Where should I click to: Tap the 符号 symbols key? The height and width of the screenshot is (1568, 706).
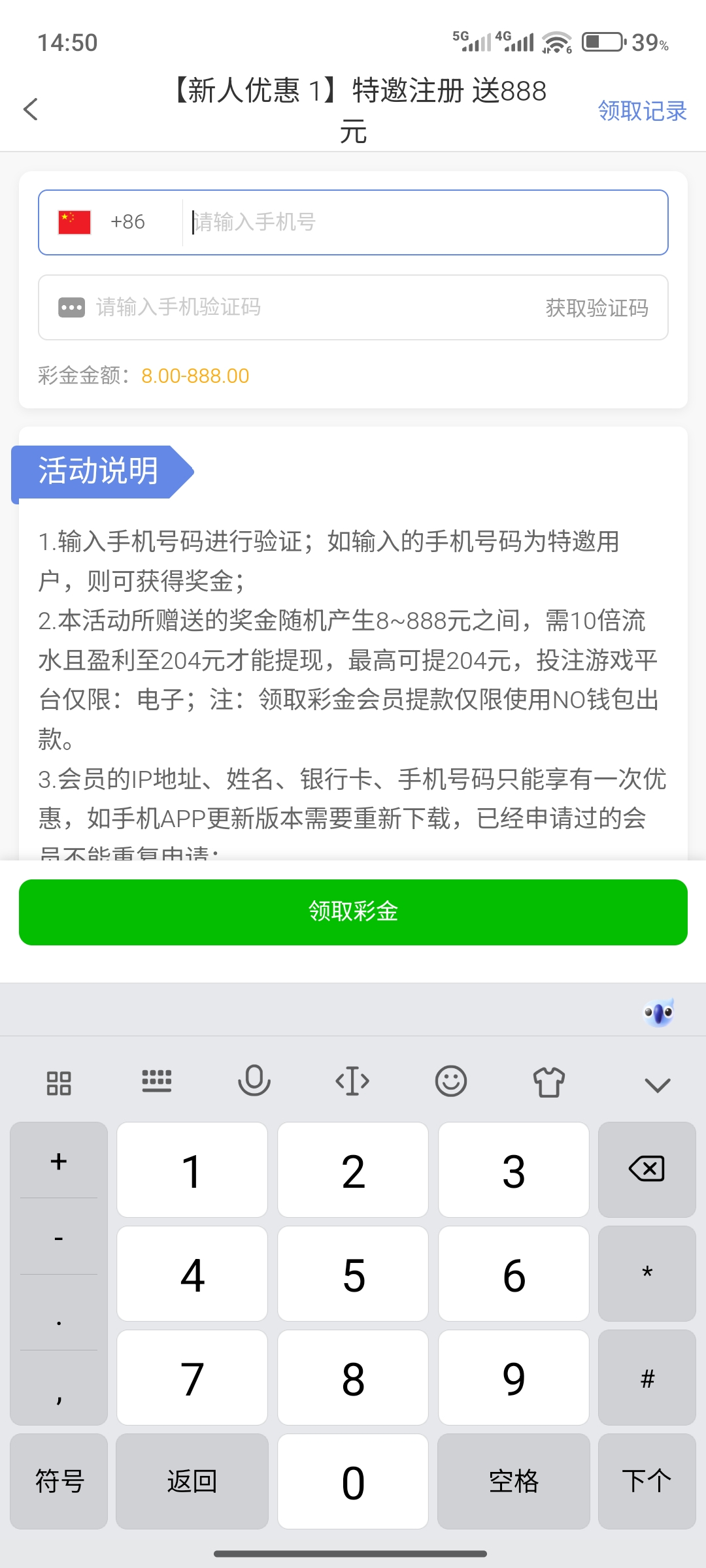pyautogui.click(x=59, y=1481)
